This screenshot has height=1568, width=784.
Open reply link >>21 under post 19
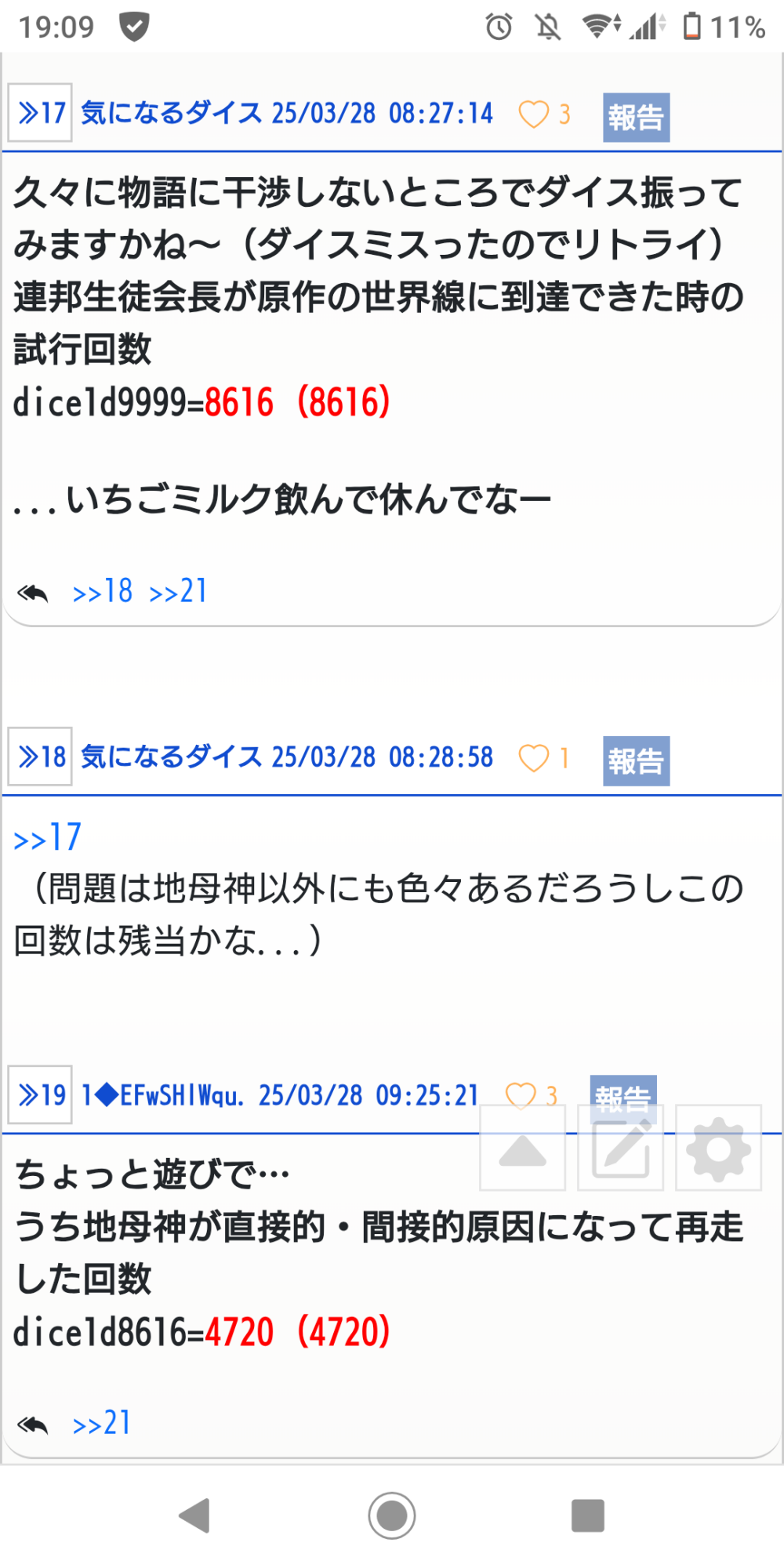102,1423
